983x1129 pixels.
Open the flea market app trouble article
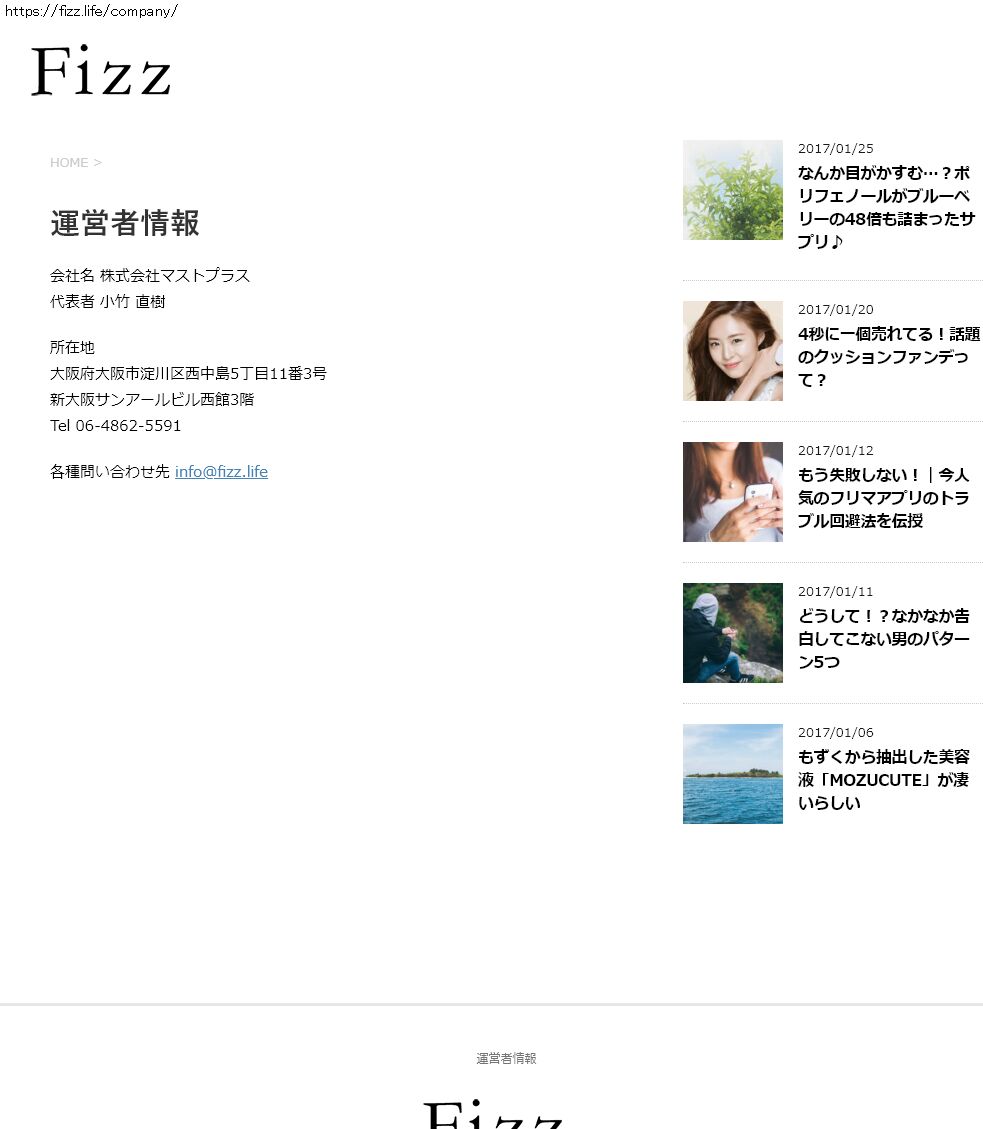coord(883,498)
